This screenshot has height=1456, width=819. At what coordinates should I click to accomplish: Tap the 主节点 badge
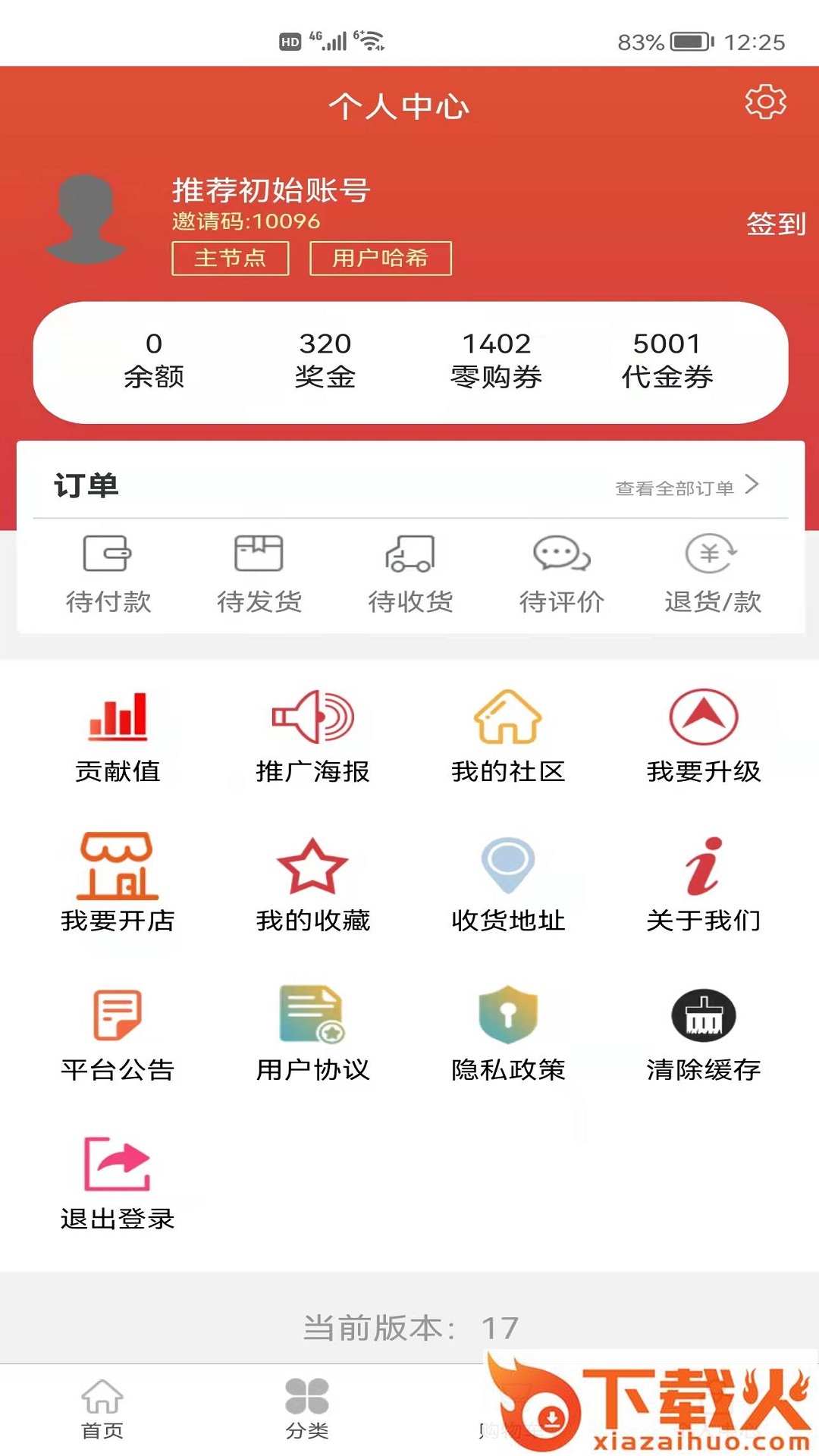pos(231,259)
